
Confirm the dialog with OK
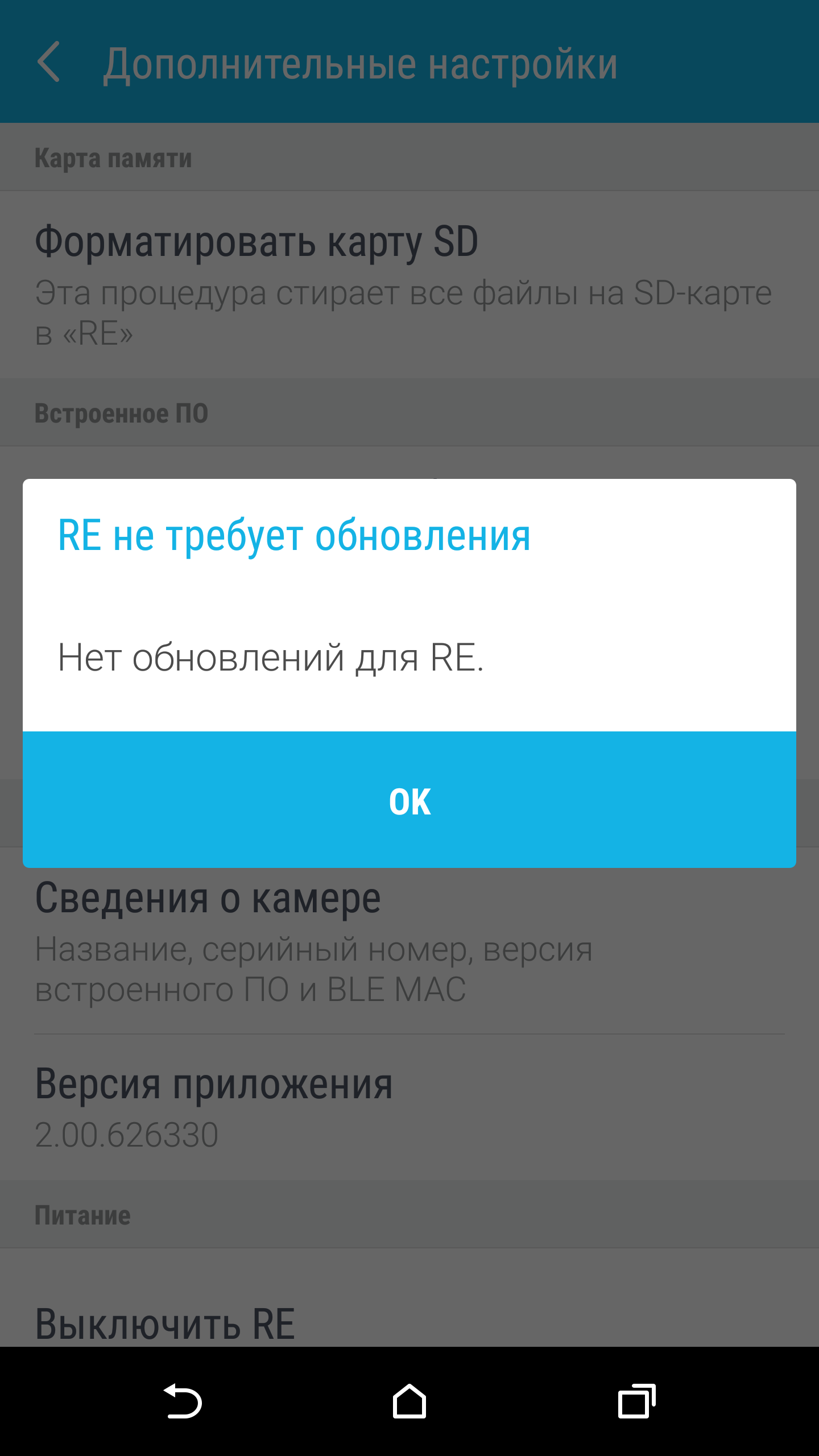pos(409,801)
